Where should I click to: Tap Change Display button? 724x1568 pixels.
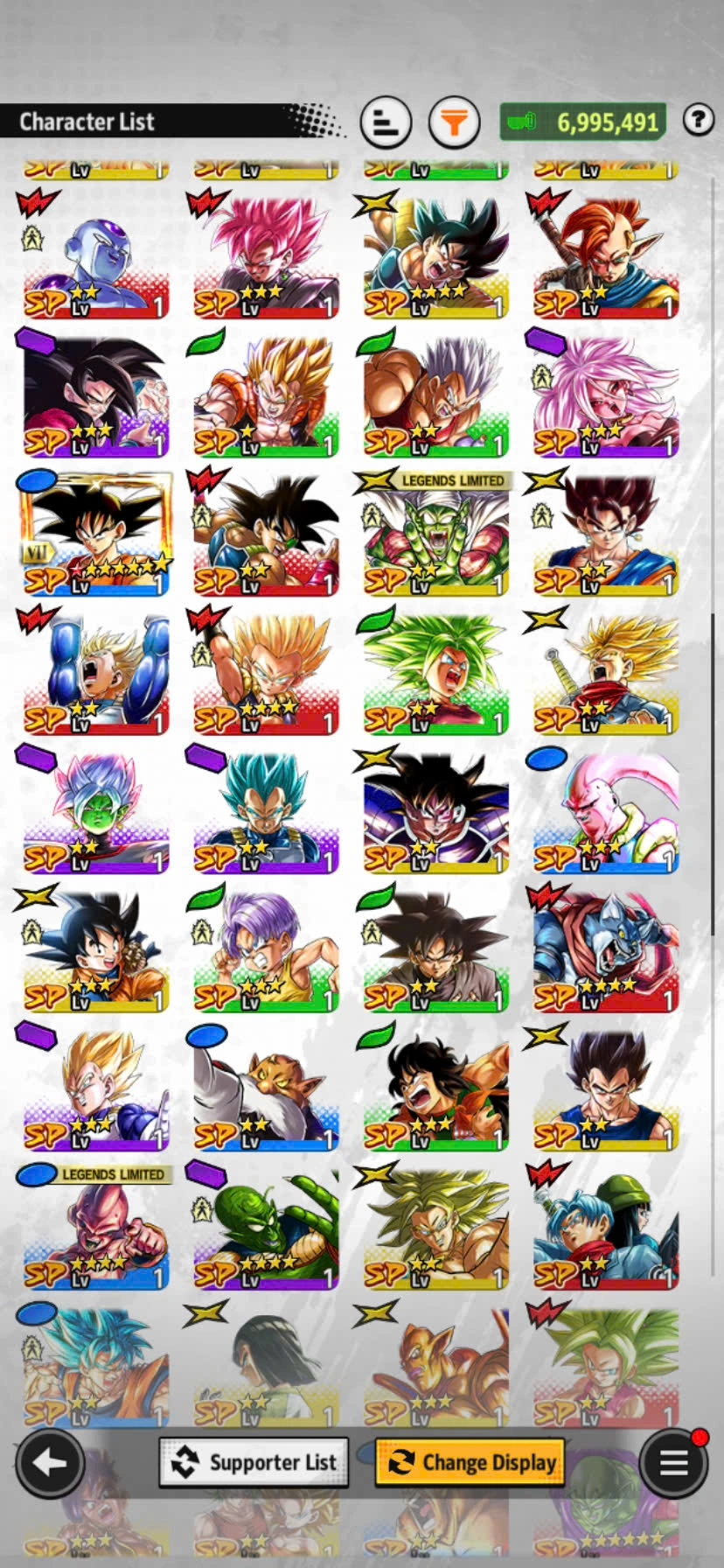470,1462
